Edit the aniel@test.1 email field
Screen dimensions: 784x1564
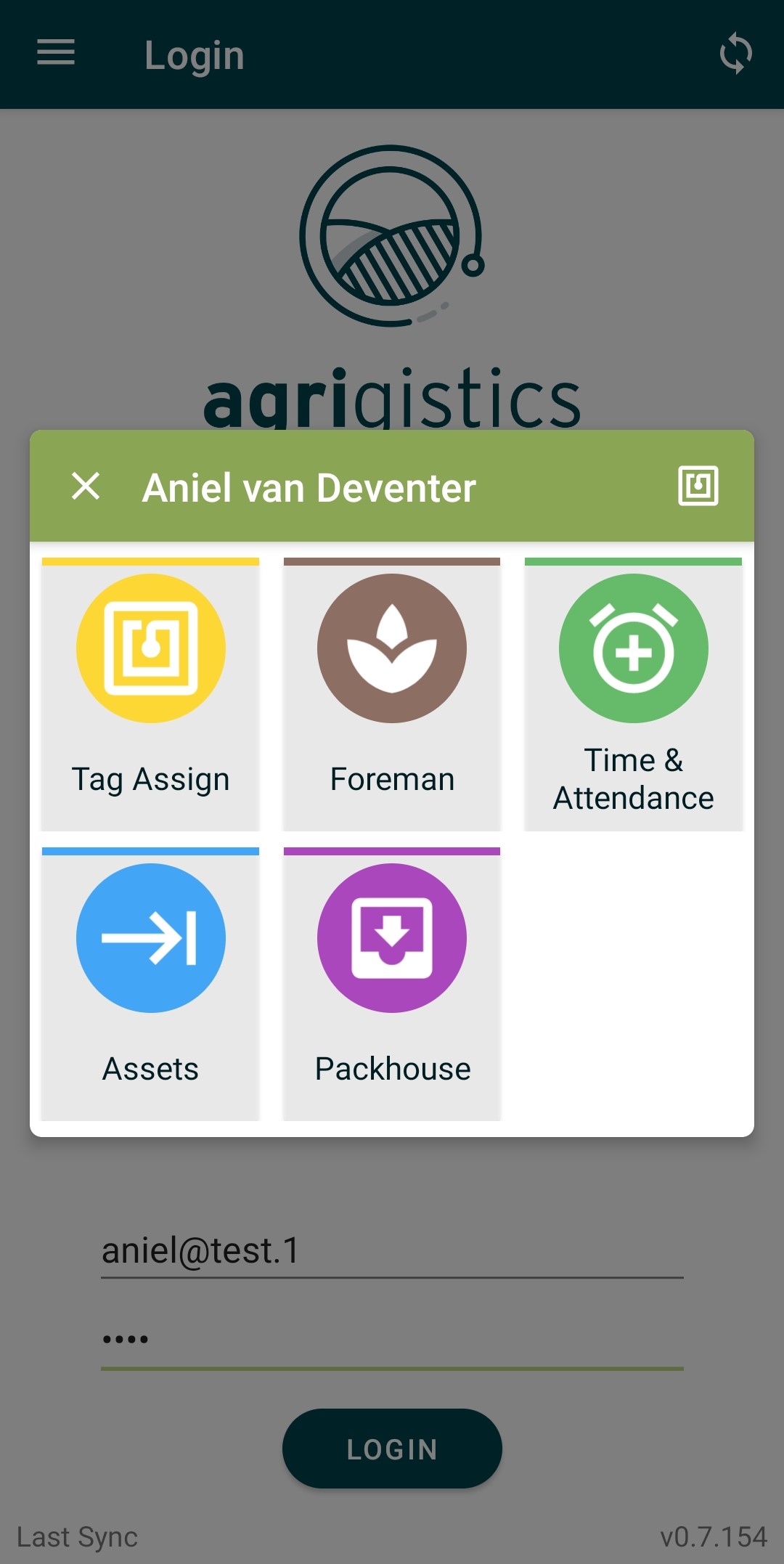coord(392,1250)
